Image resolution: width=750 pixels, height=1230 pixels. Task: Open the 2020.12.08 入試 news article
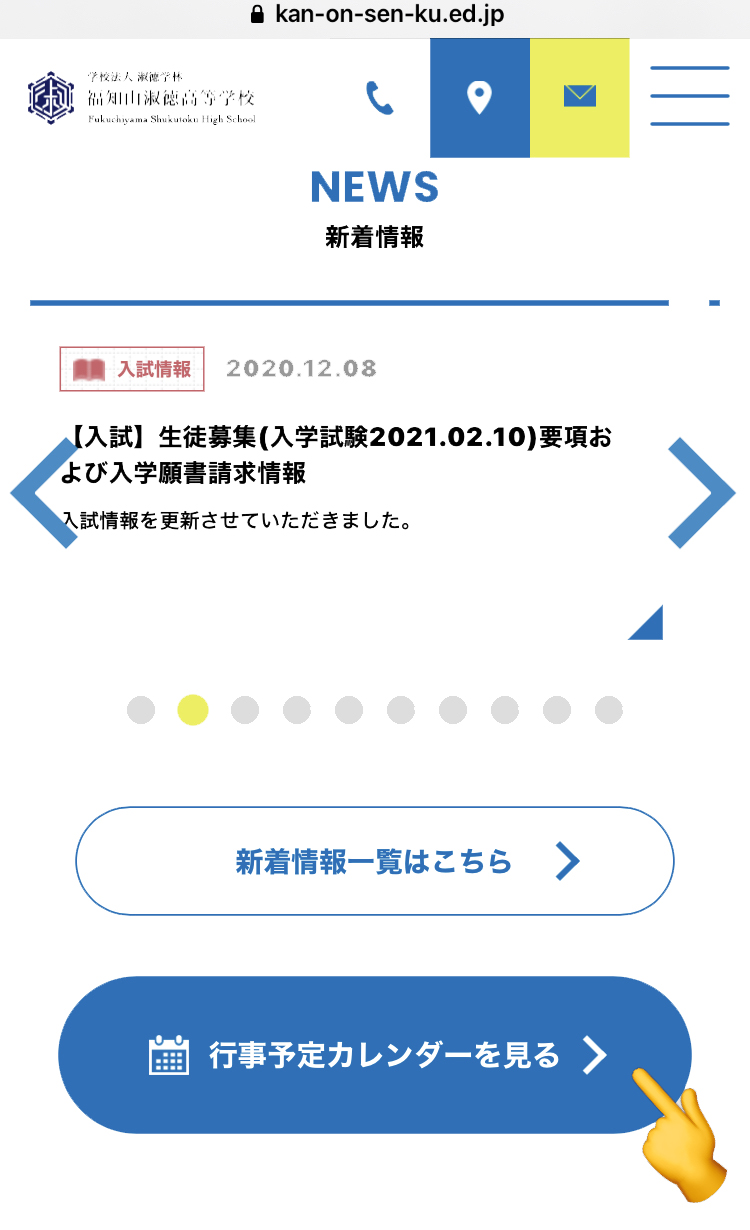tap(355, 455)
